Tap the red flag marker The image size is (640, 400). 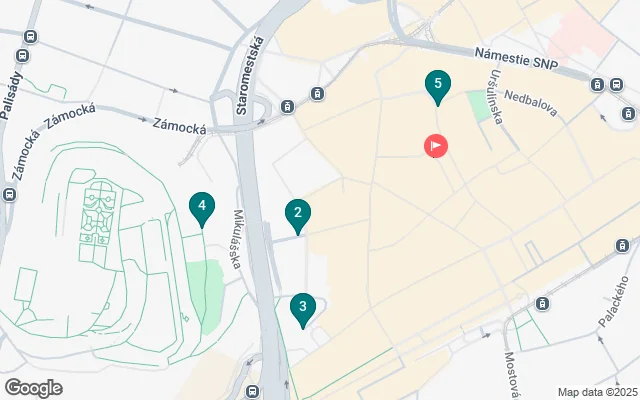point(436,146)
